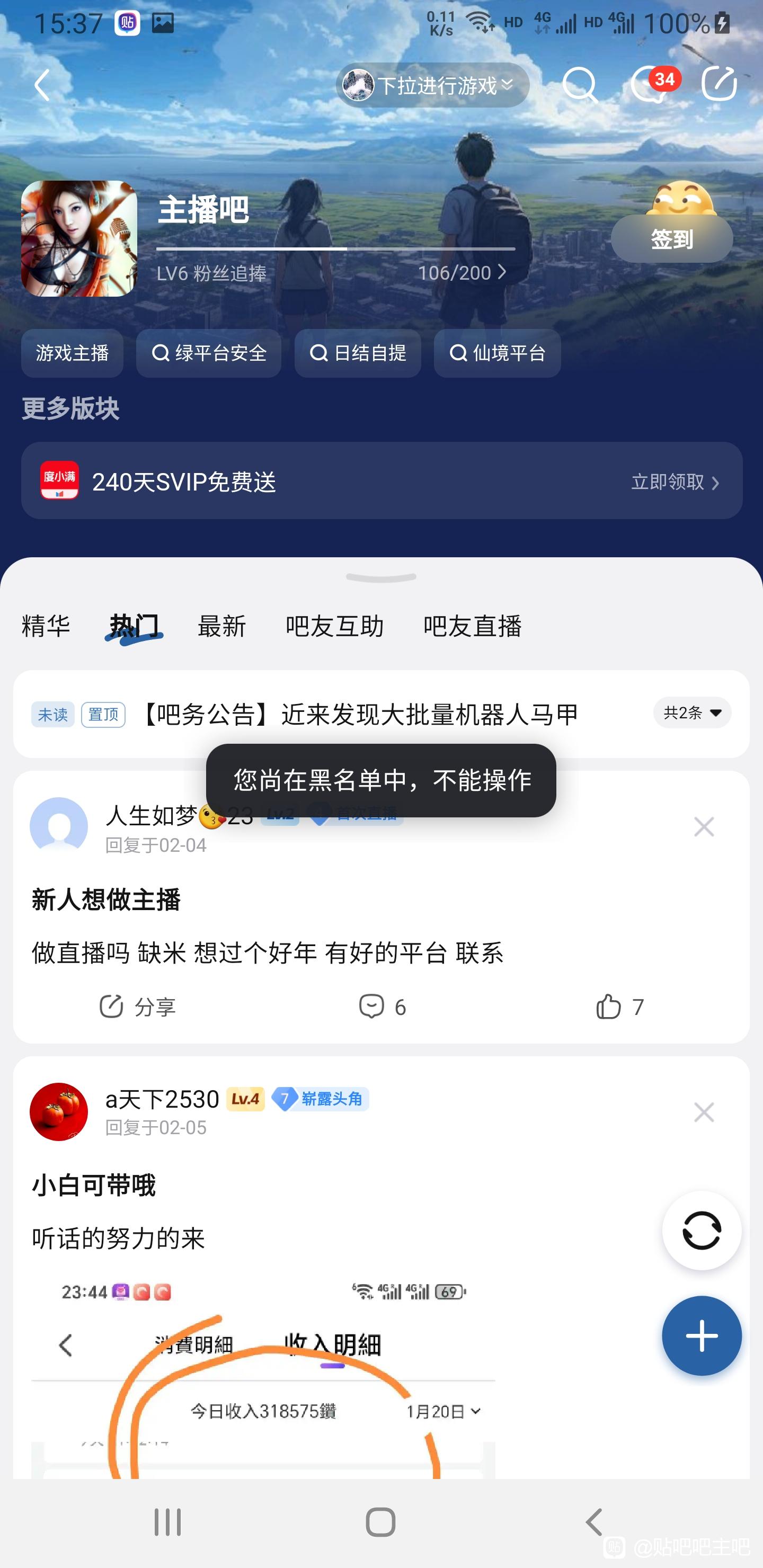The height and width of the screenshot is (1568, 763).
Task: Share the 新人想做主播 post
Action: point(138,1007)
